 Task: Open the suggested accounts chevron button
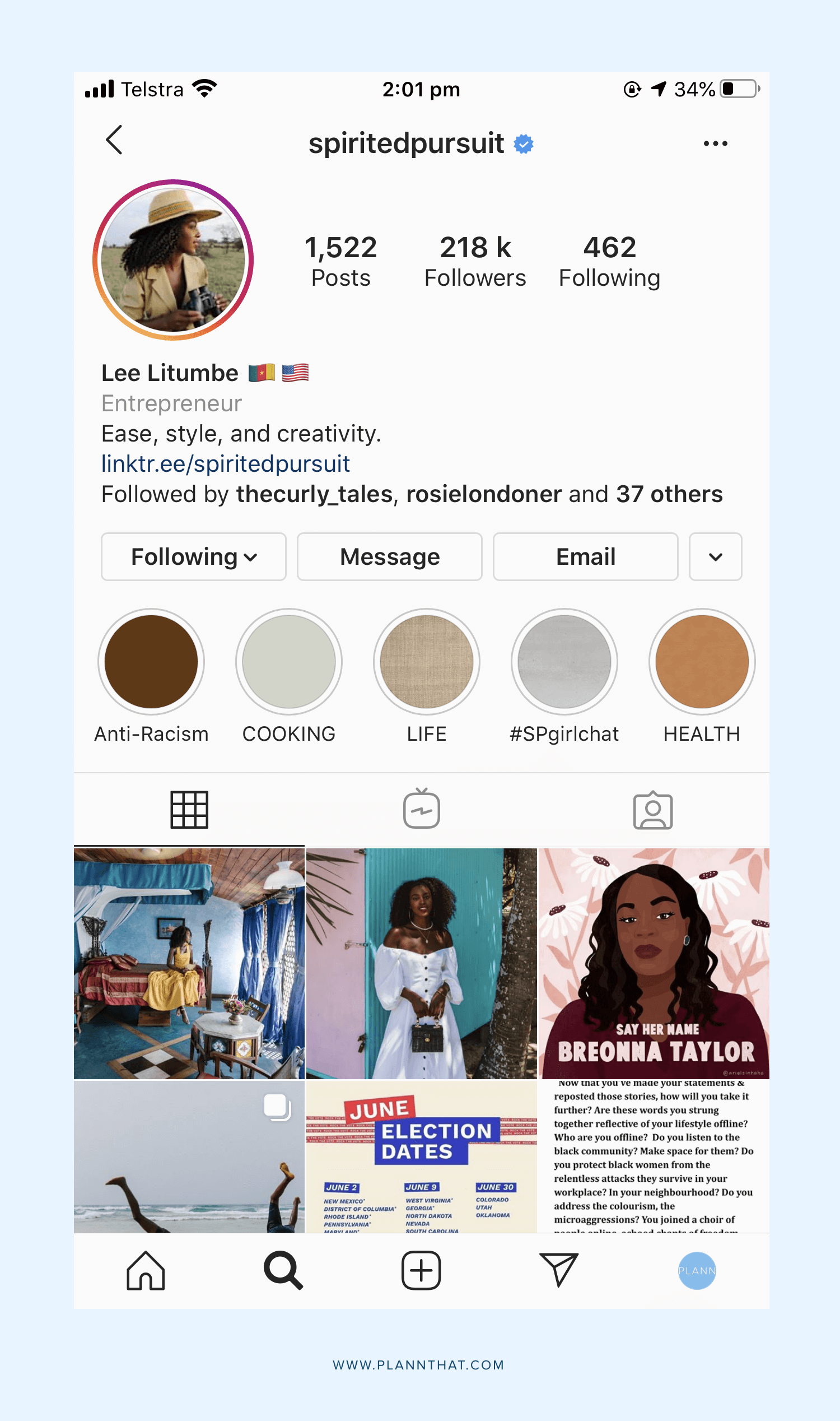tap(715, 557)
